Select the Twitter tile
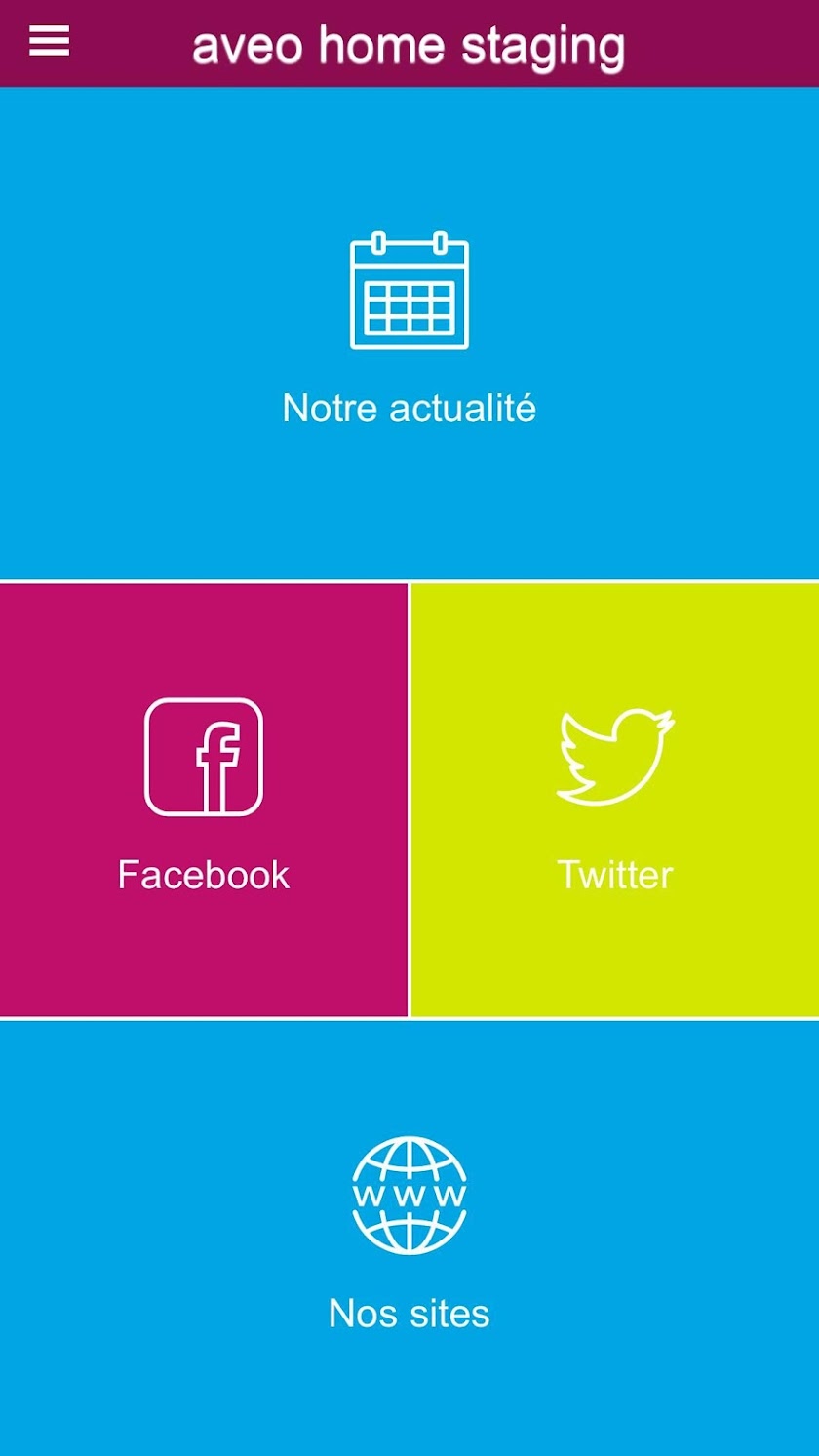 coord(615,800)
